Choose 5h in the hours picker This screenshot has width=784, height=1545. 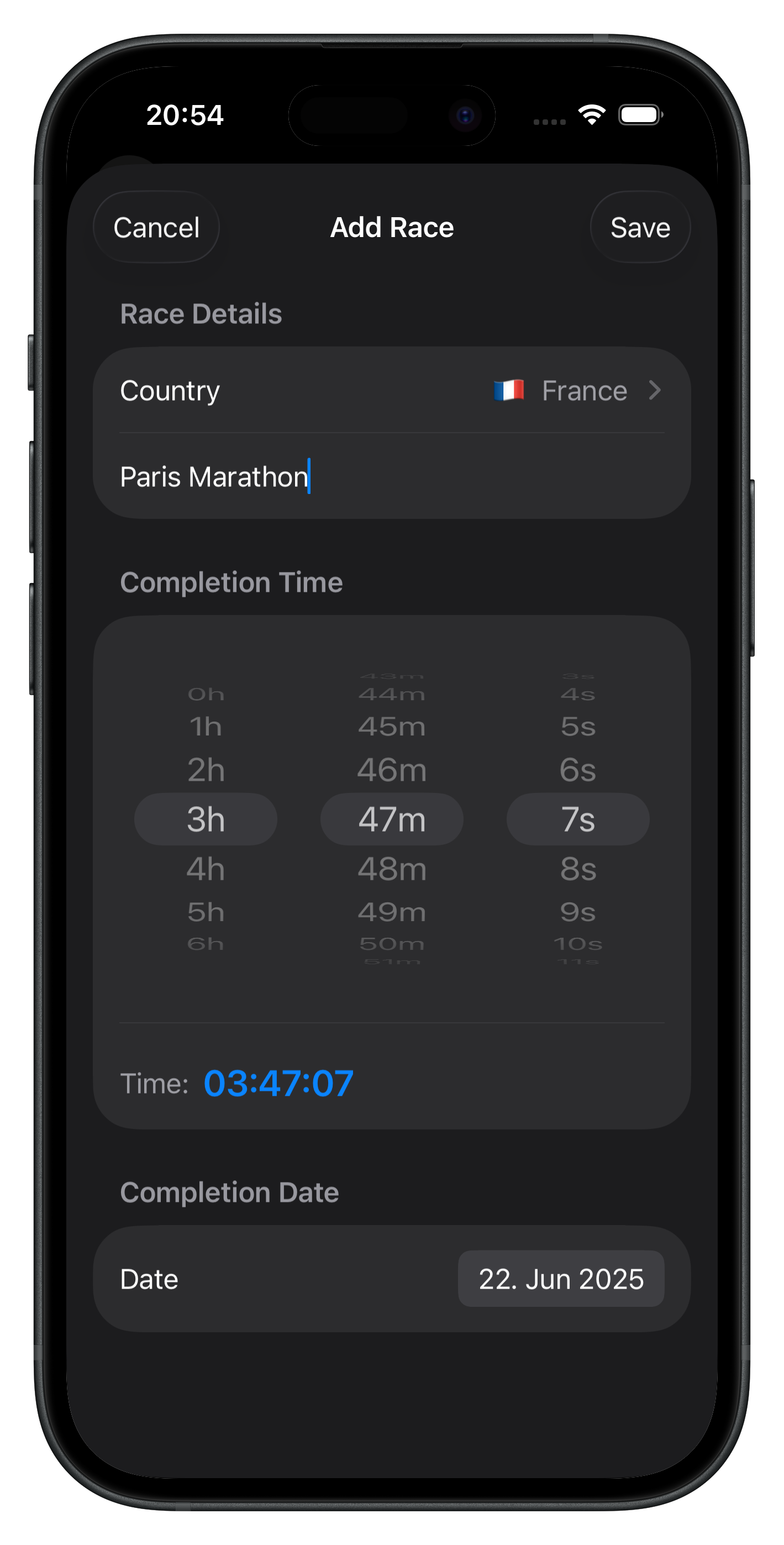coord(206,912)
